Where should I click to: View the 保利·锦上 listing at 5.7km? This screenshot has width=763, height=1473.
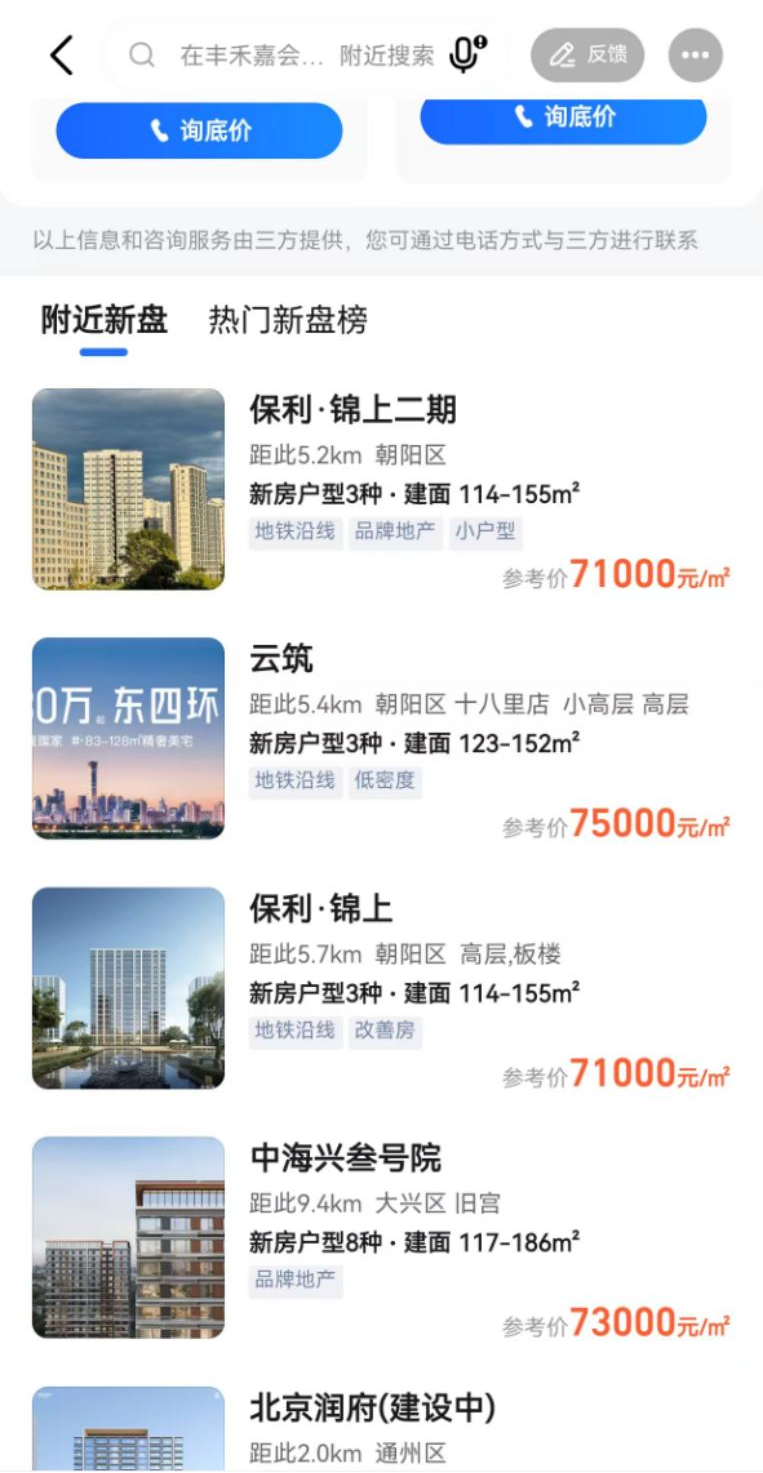pos(381,988)
